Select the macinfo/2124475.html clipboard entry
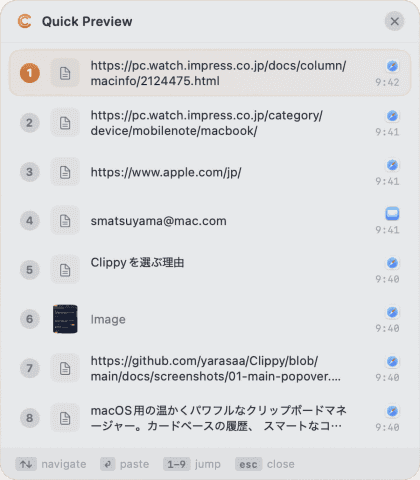Screen dimensions: 420x480 point(210,73)
